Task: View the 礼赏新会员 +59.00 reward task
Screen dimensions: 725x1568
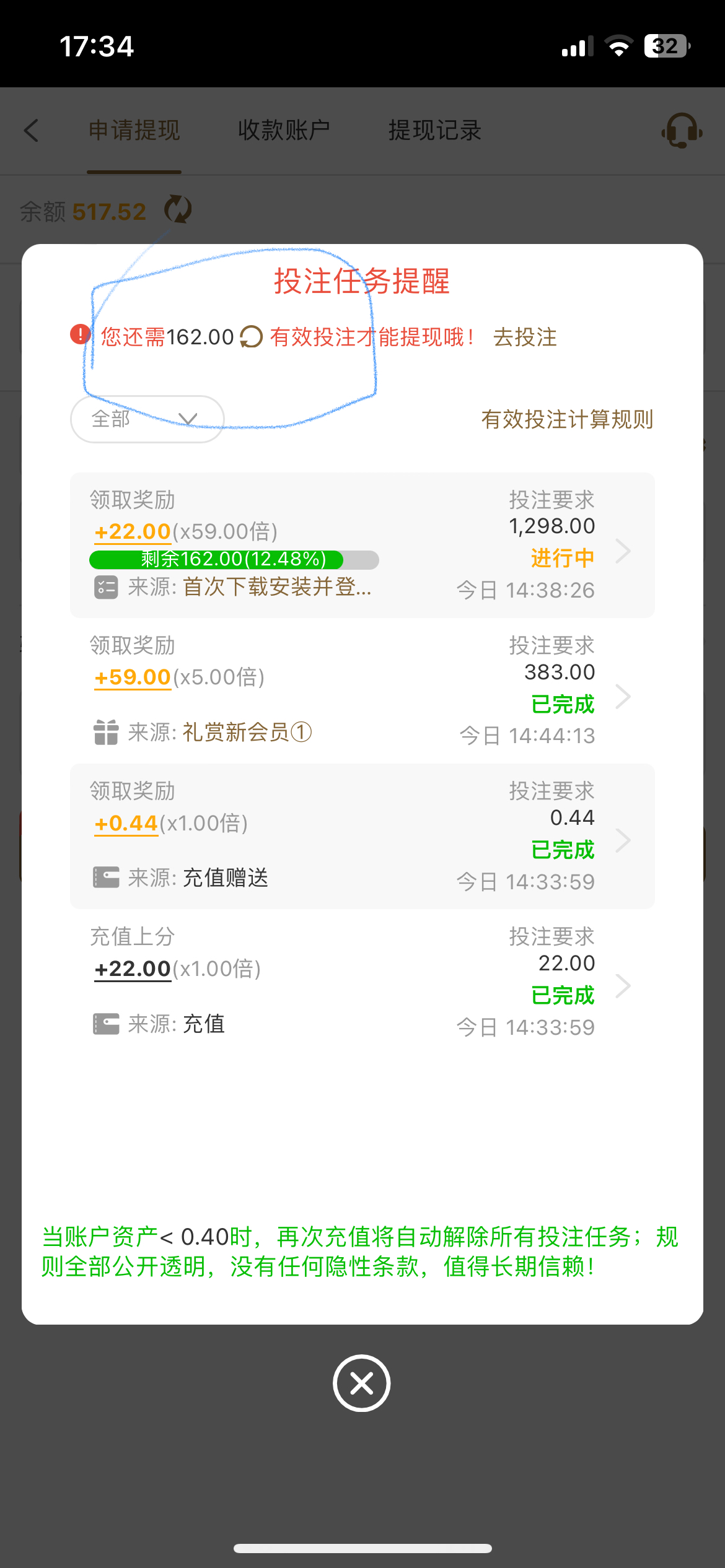Action: (x=362, y=691)
